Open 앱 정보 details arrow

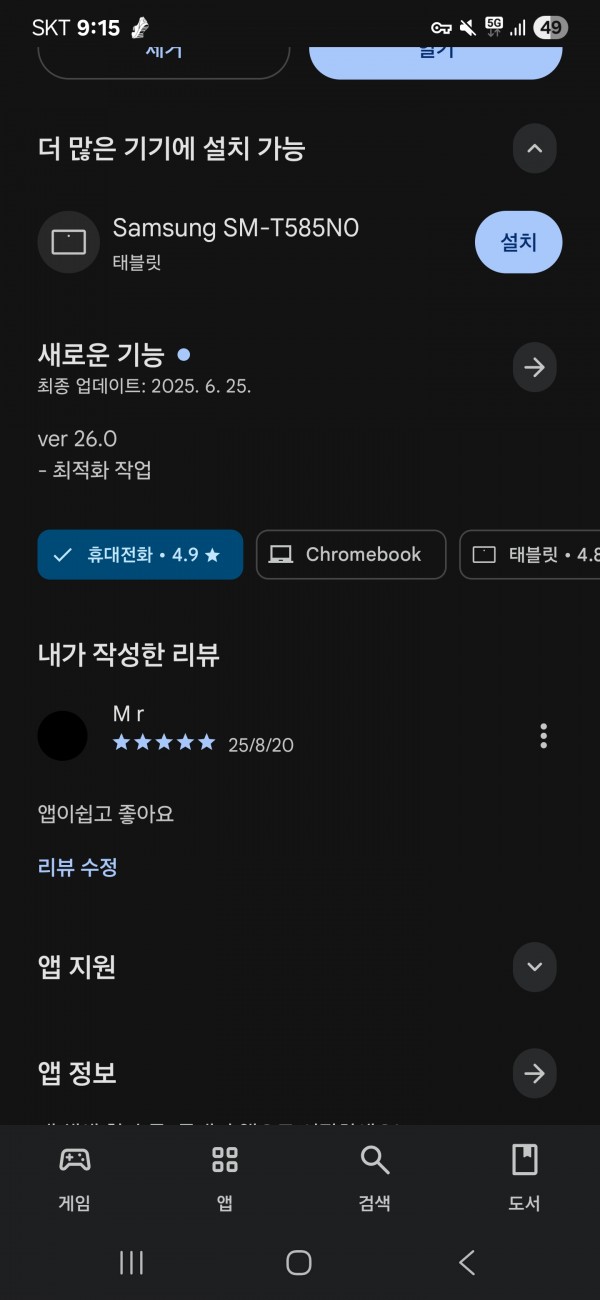(x=534, y=1073)
